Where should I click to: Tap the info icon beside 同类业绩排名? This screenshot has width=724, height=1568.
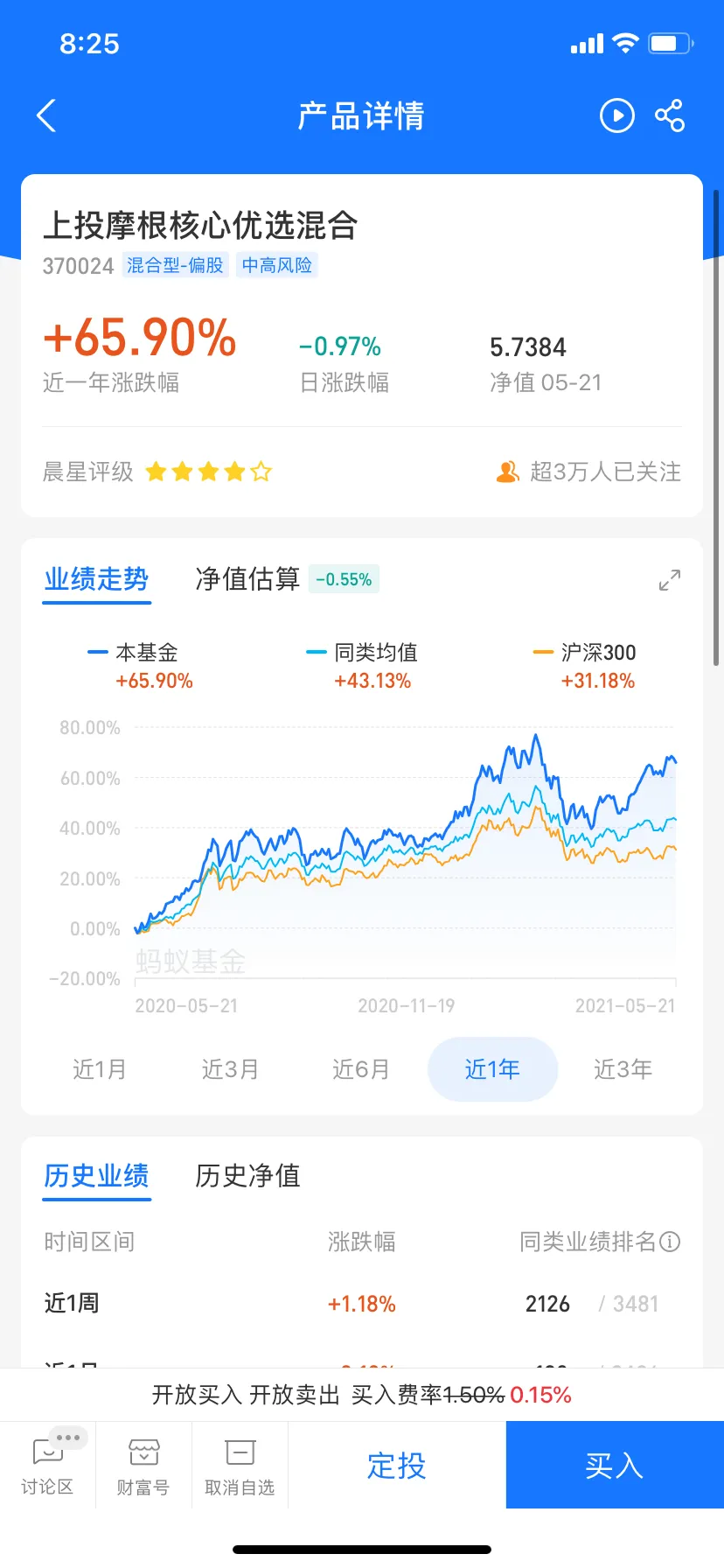coord(671,1242)
